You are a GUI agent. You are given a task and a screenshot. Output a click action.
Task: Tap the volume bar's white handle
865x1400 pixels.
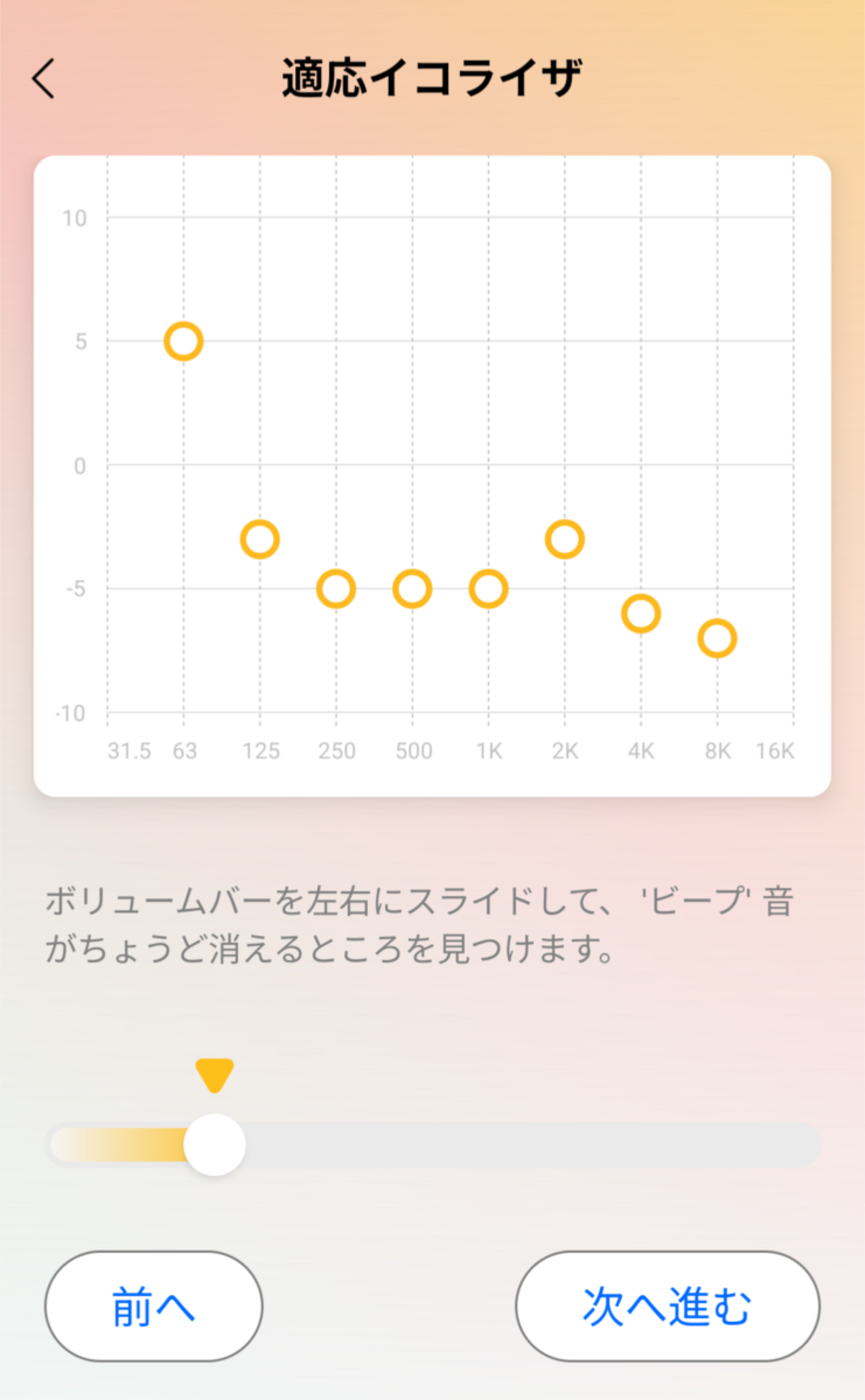[x=214, y=1145]
